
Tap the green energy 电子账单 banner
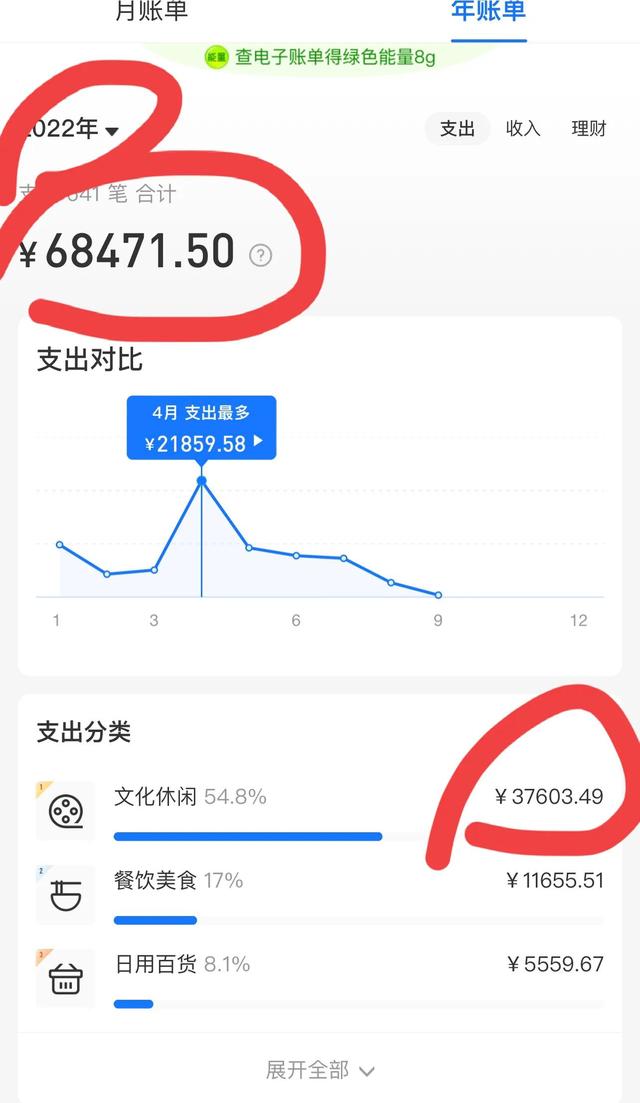(320, 57)
